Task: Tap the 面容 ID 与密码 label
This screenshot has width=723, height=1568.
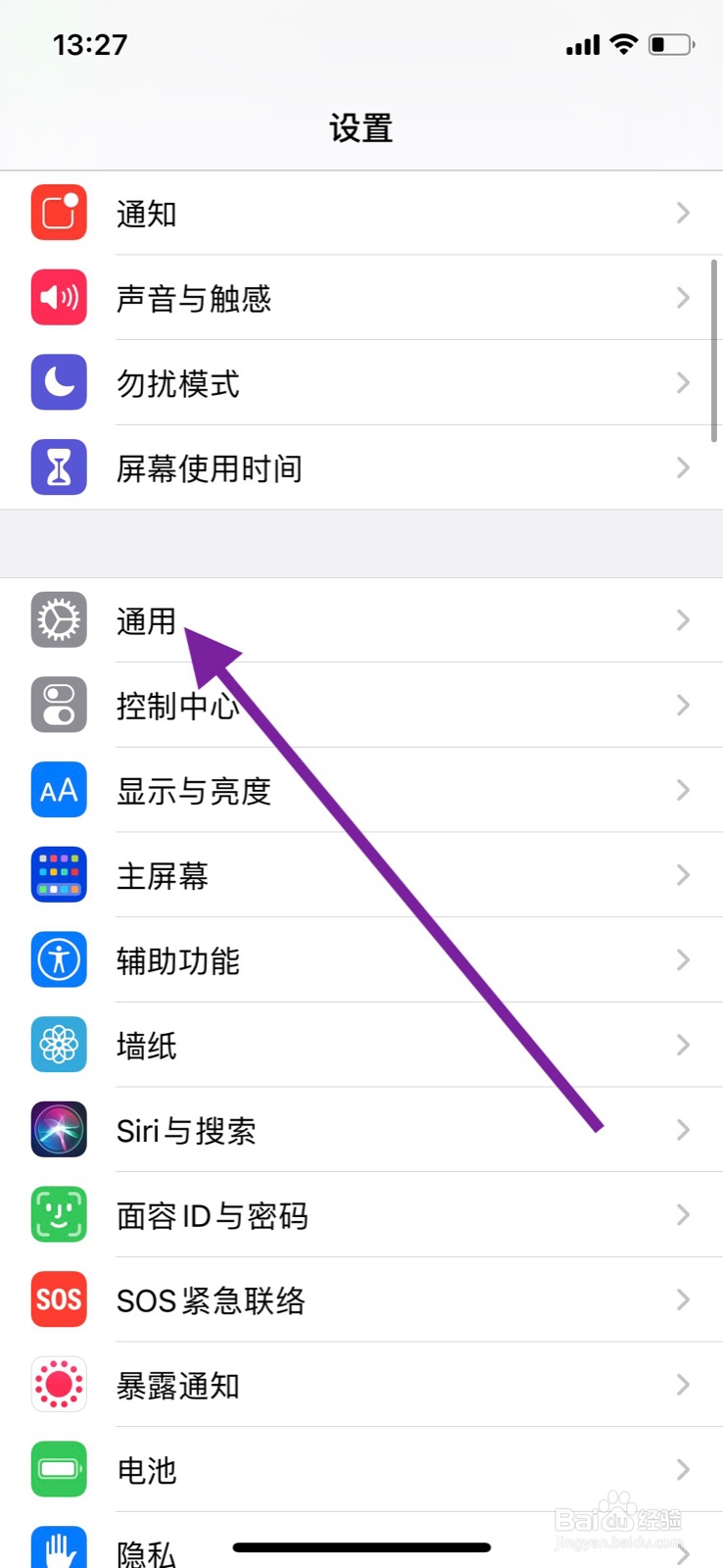Action: [x=212, y=1214]
